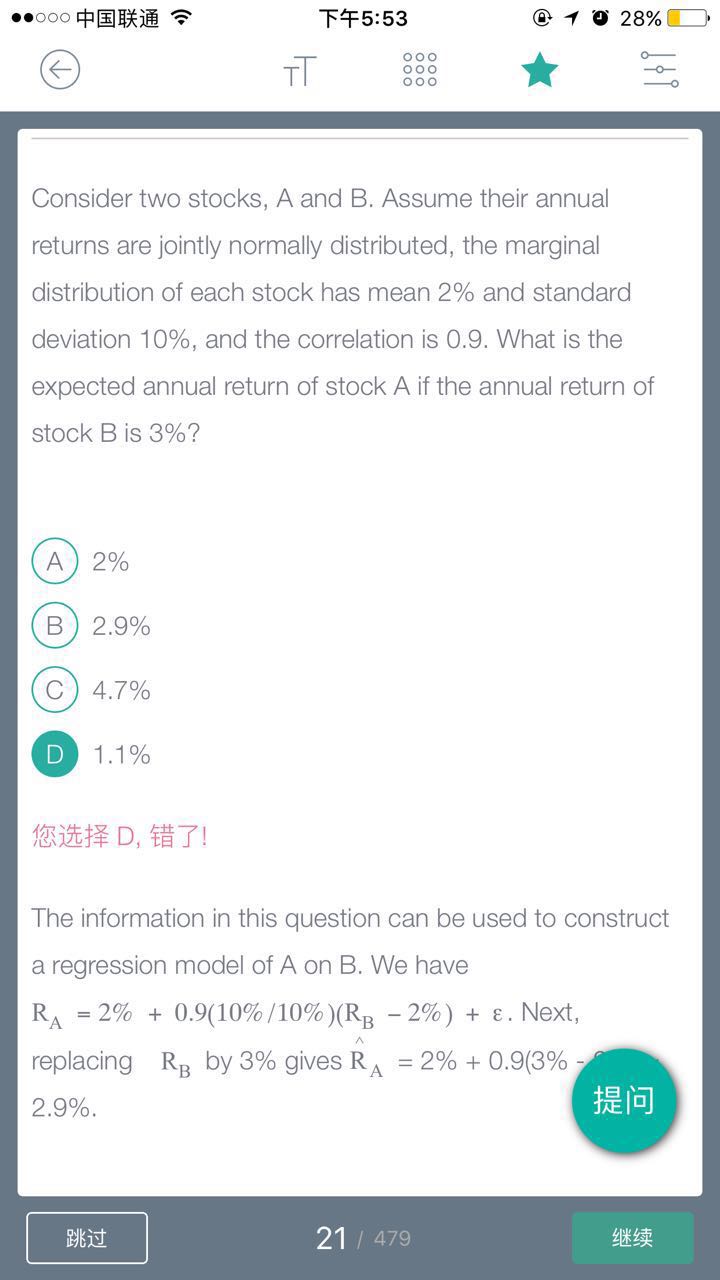Screen dimensions: 720x1280
Task: Open the question grid overview
Action: tap(420, 70)
